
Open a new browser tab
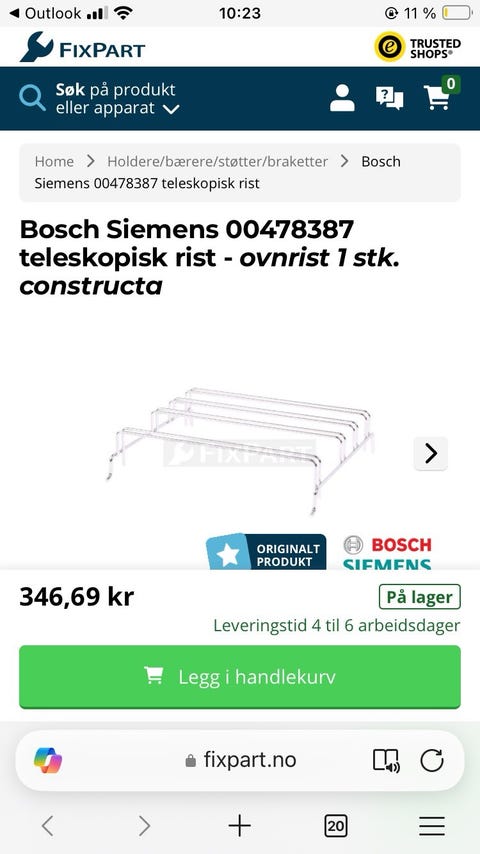coord(240,826)
